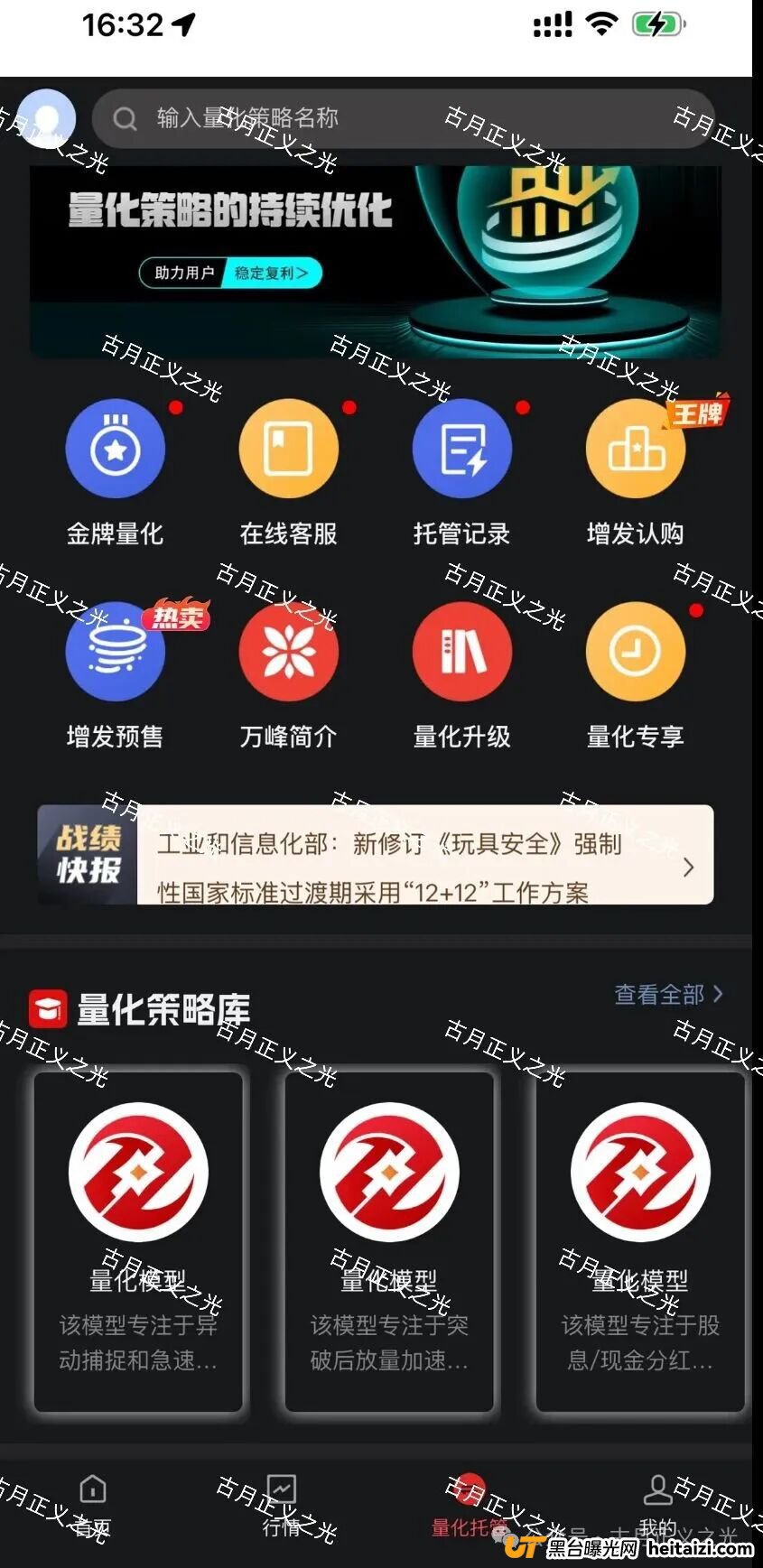763x1568 pixels.
Task: View 托管记录 records
Action: [461, 449]
